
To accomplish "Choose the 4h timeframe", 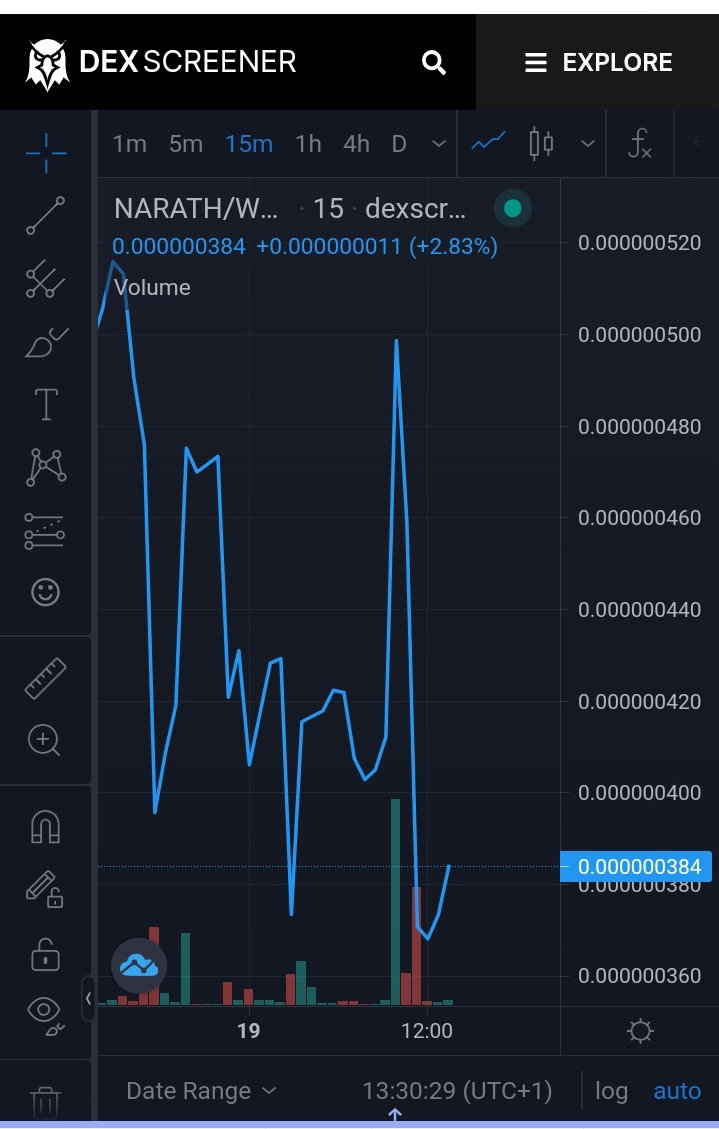I will click(356, 144).
